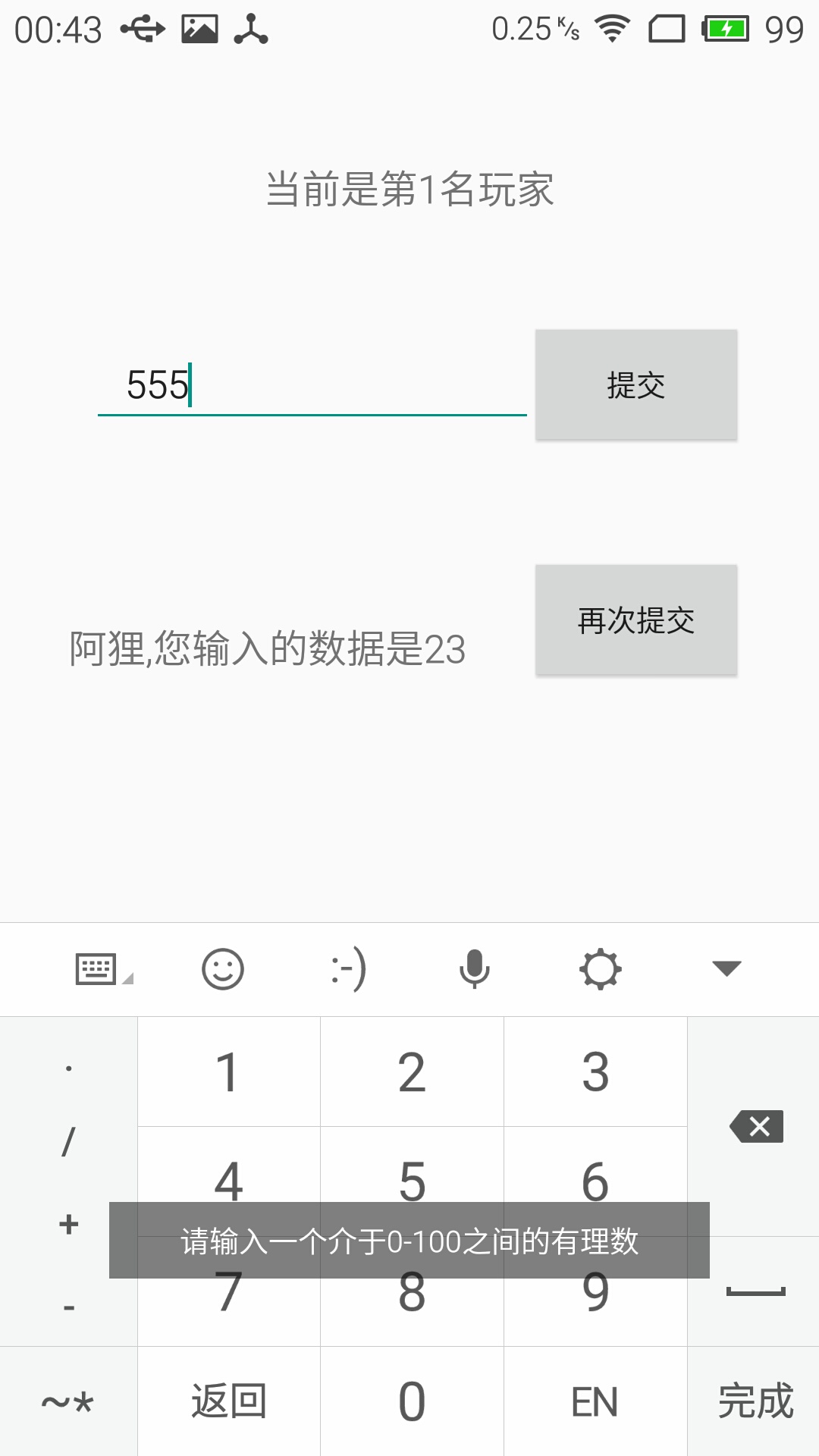Collapse the keyboard with the down arrow
The height and width of the screenshot is (1456, 819).
tap(726, 968)
